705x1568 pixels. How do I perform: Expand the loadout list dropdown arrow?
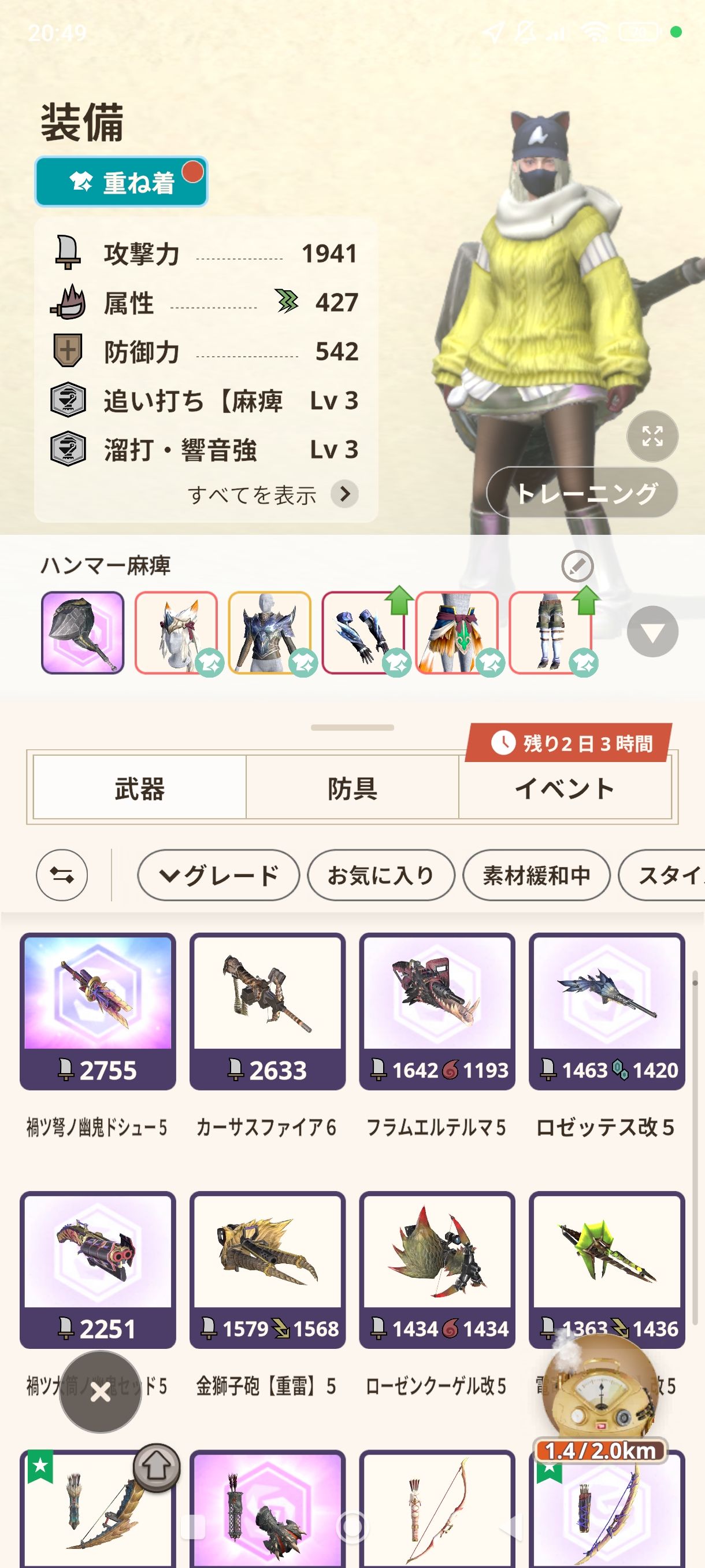[652, 633]
